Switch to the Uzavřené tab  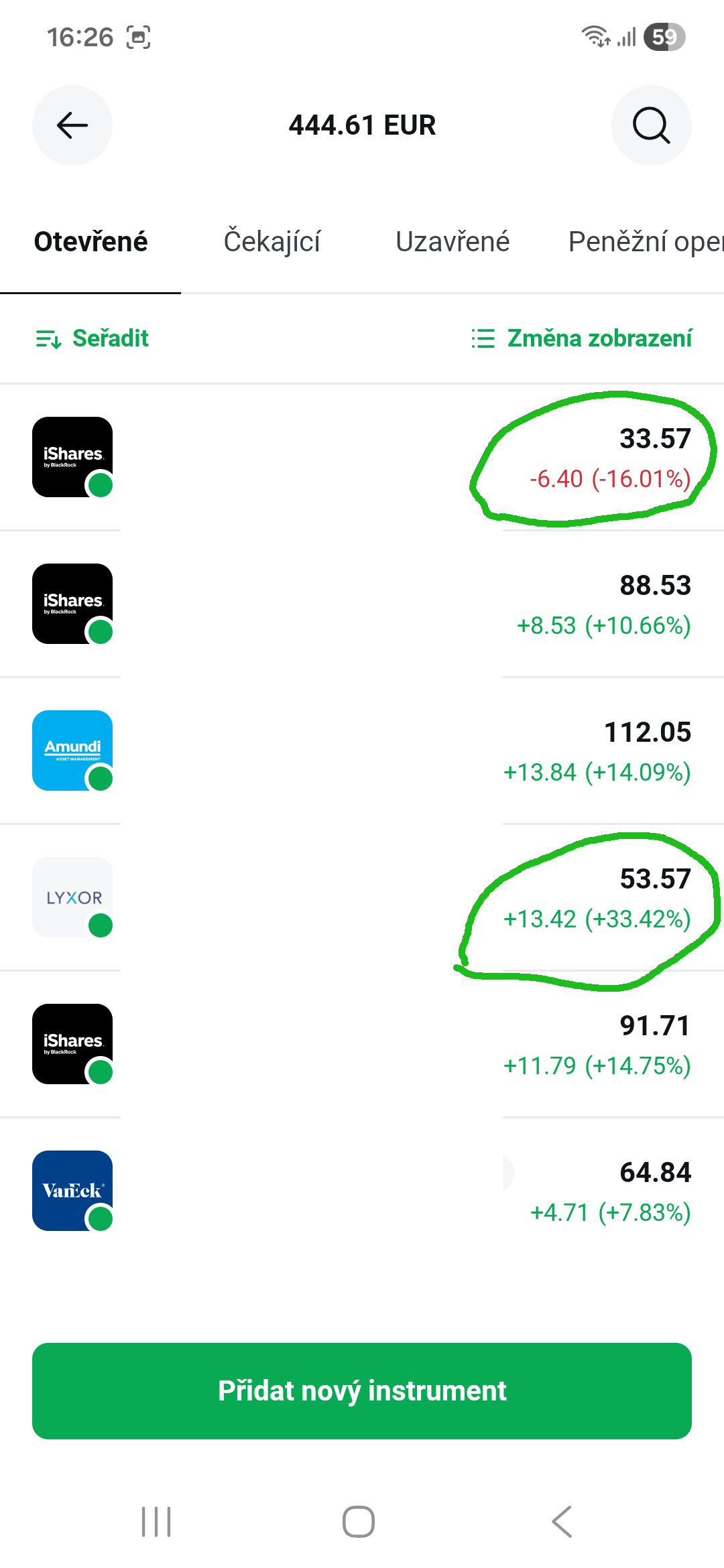[x=452, y=242]
